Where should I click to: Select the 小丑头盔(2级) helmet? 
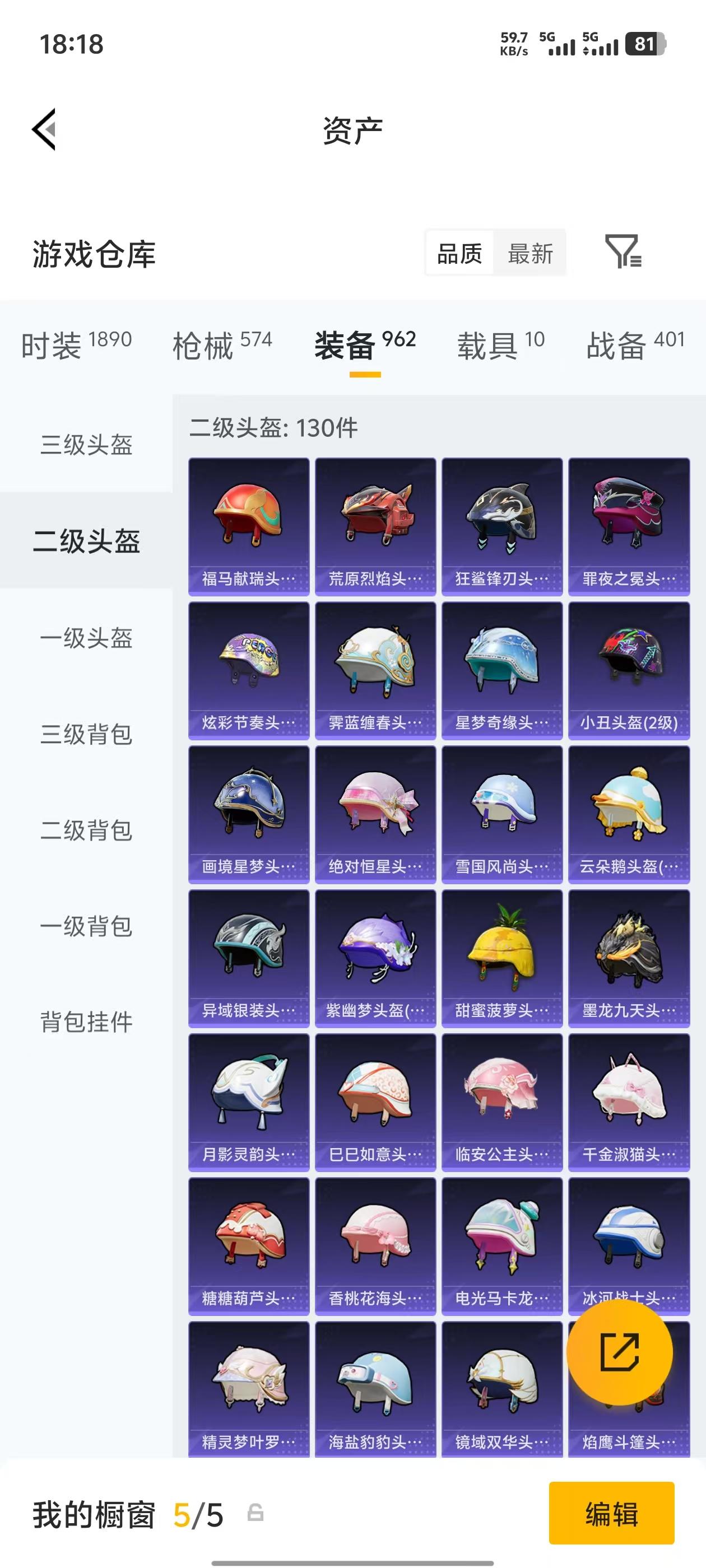point(628,666)
